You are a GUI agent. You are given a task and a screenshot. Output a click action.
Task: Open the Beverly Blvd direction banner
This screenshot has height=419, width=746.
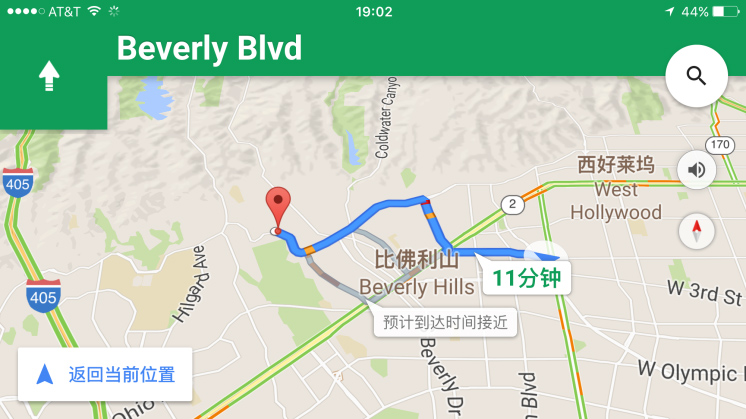pos(210,48)
